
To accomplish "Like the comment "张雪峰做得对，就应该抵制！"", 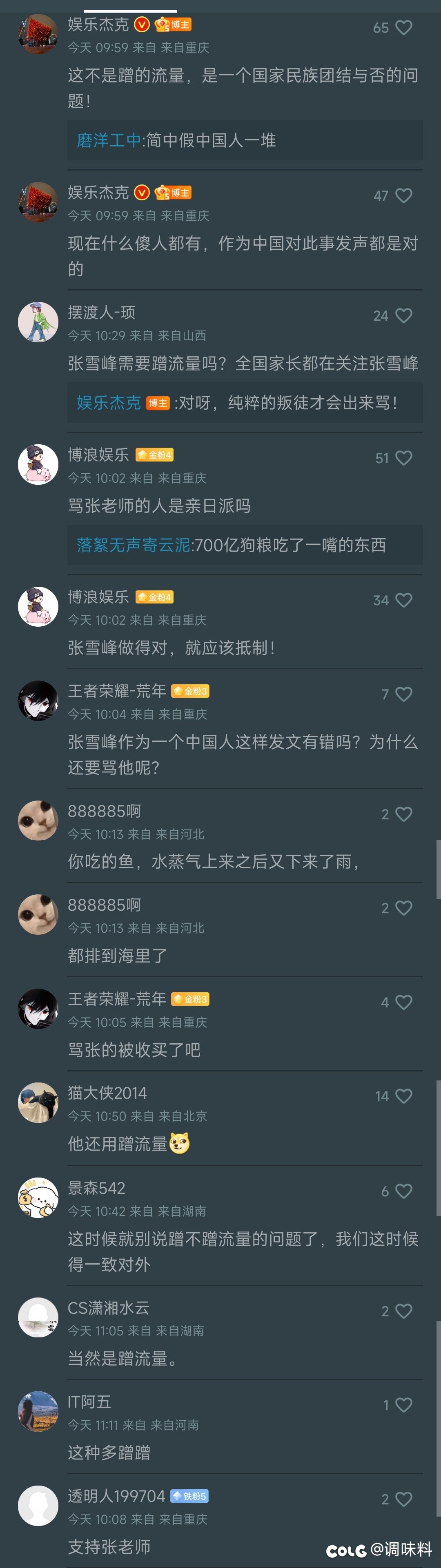I will [x=403, y=600].
